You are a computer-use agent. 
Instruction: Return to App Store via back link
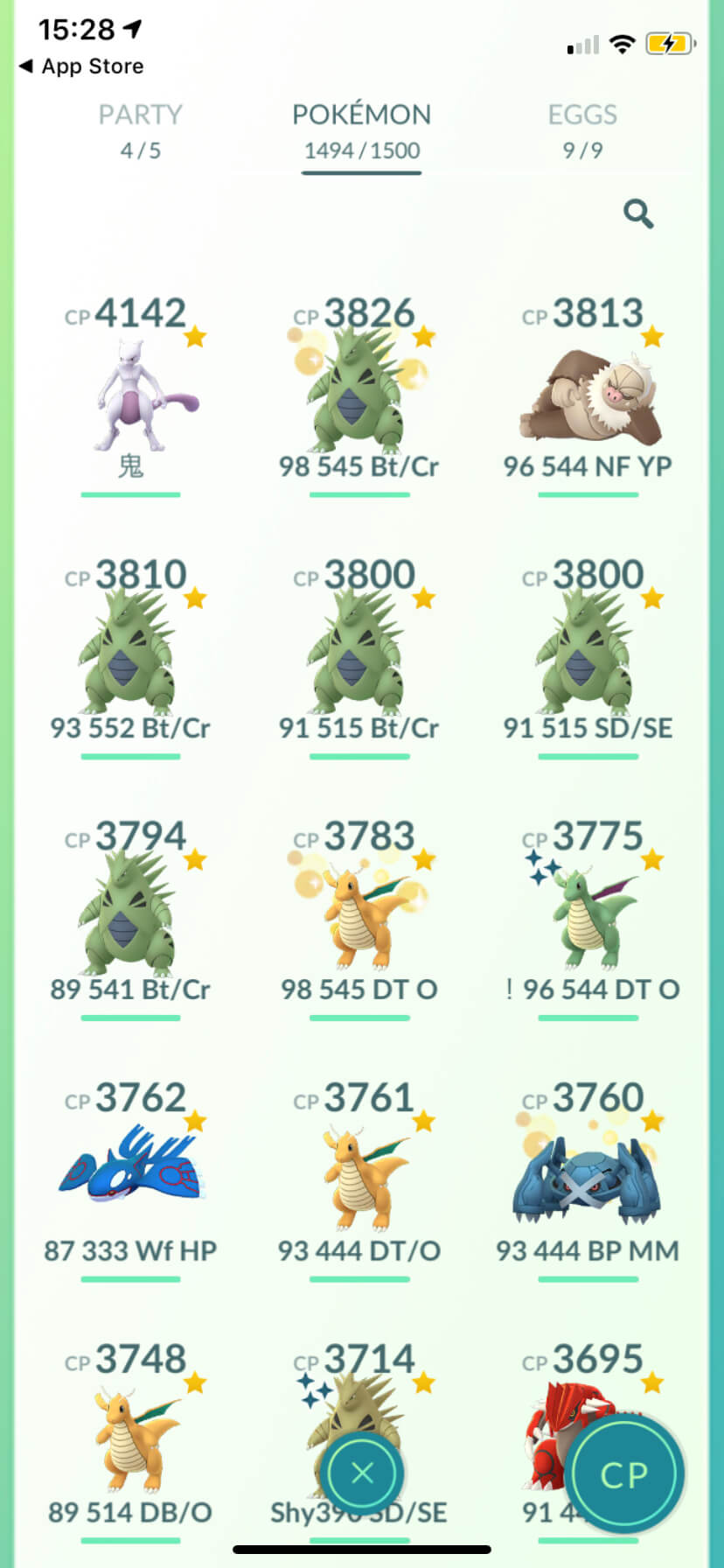point(80,66)
